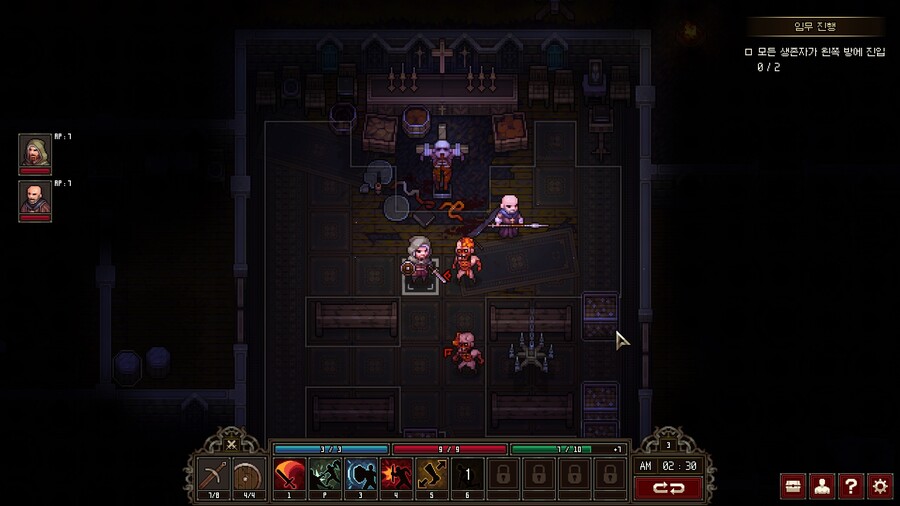Activate the green passive skill icon

325,474
